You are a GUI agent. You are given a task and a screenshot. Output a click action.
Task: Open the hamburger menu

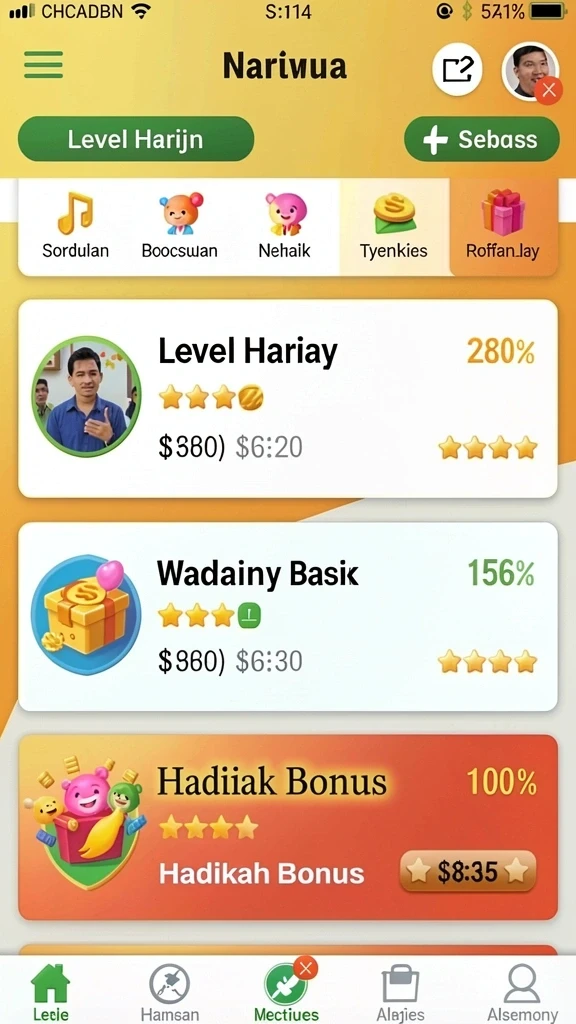(x=43, y=65)
